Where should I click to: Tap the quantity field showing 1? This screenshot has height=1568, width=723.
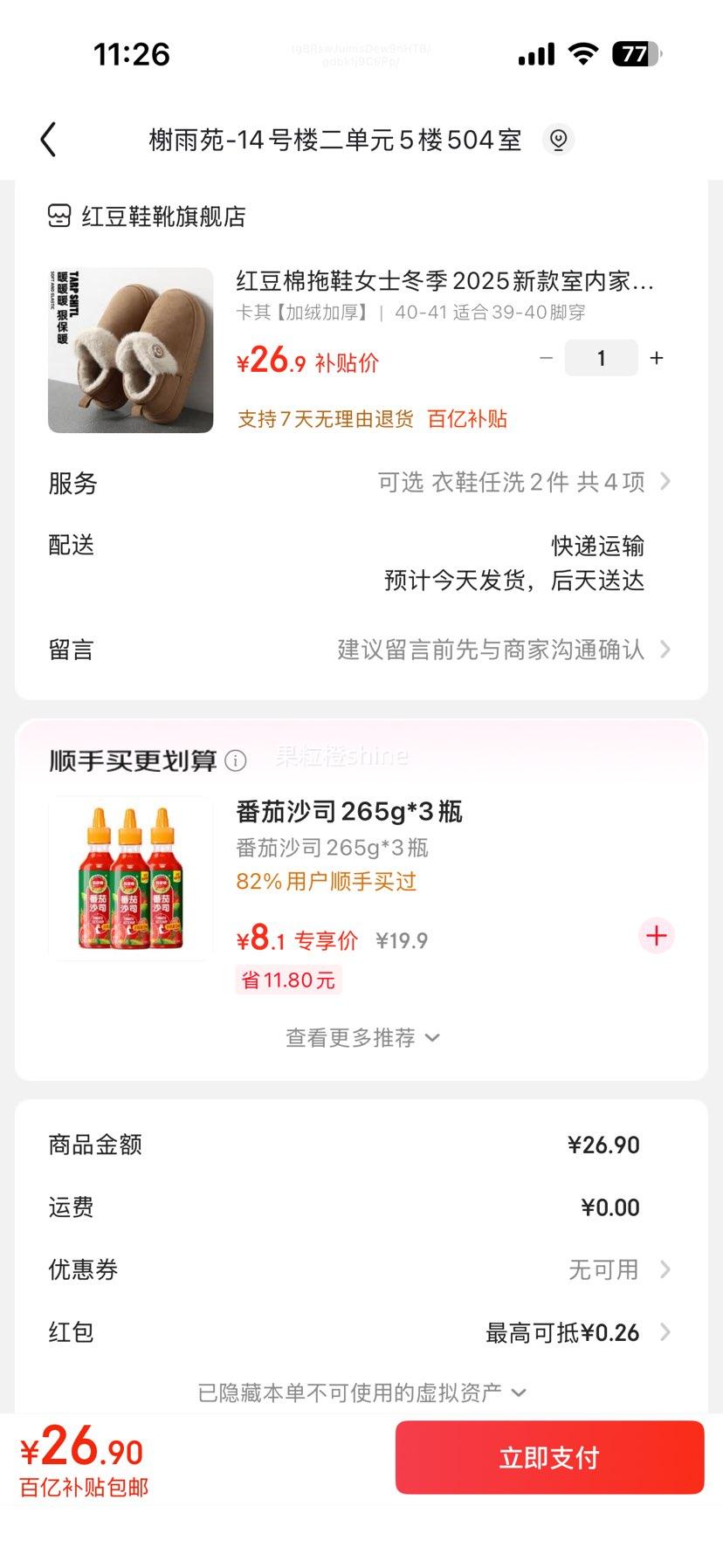coord(601,358)
